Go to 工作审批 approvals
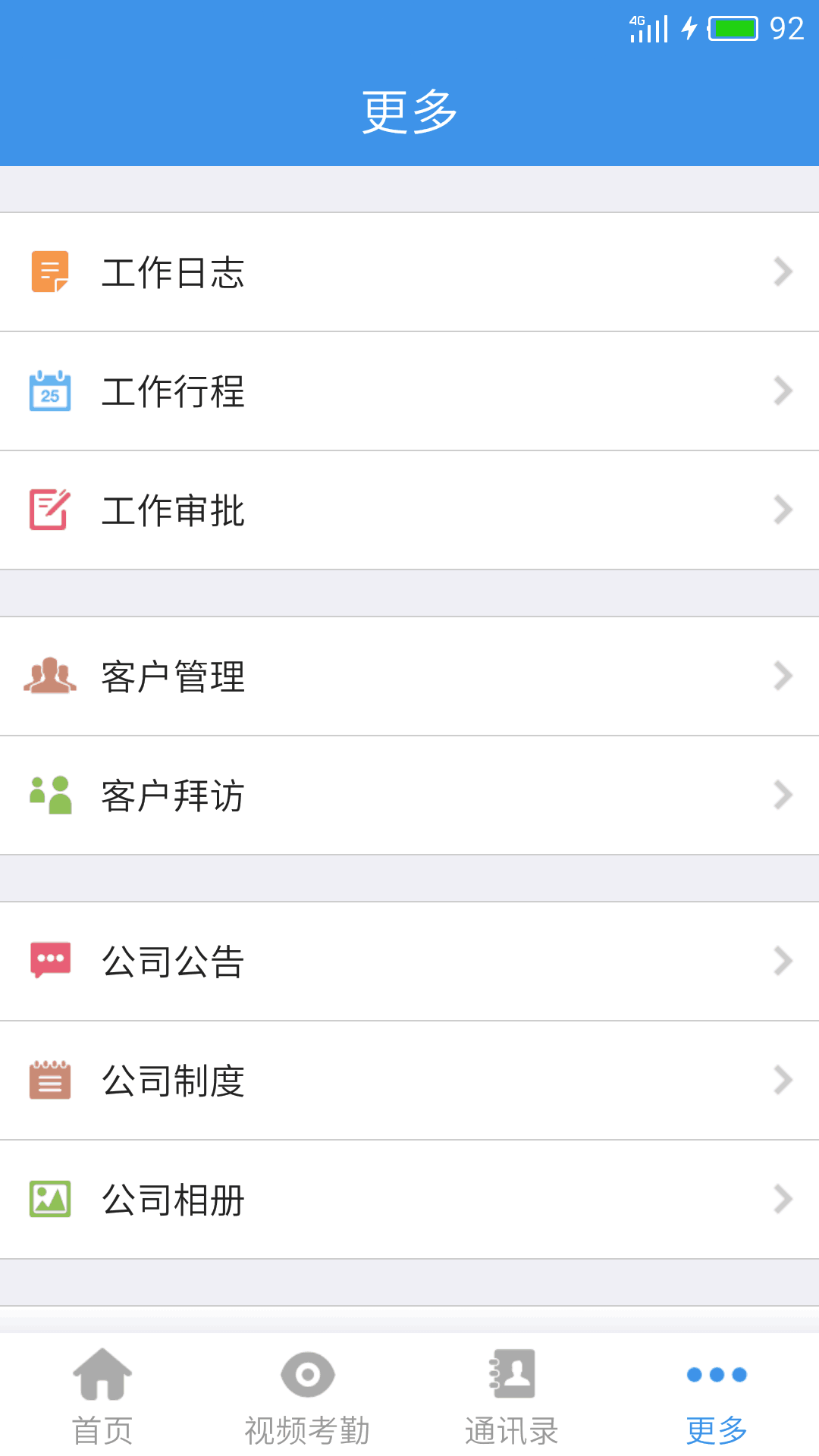Image resolution: width=819 pixels, height=1456 pixels. [x=409, y=510]
